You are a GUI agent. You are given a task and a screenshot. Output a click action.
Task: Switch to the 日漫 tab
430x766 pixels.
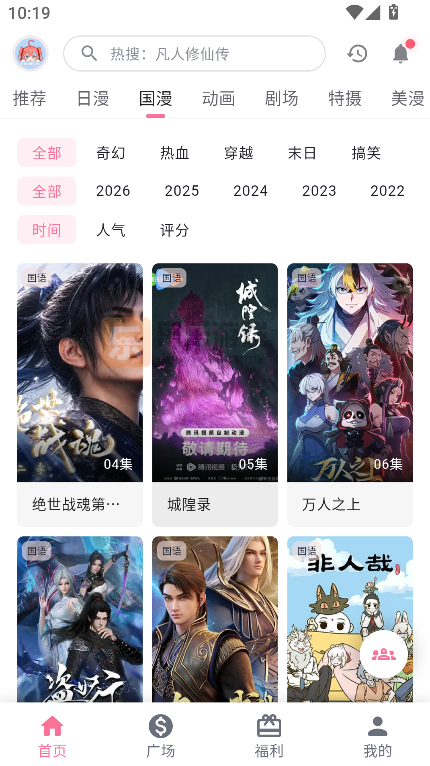[x=93, y=99]
